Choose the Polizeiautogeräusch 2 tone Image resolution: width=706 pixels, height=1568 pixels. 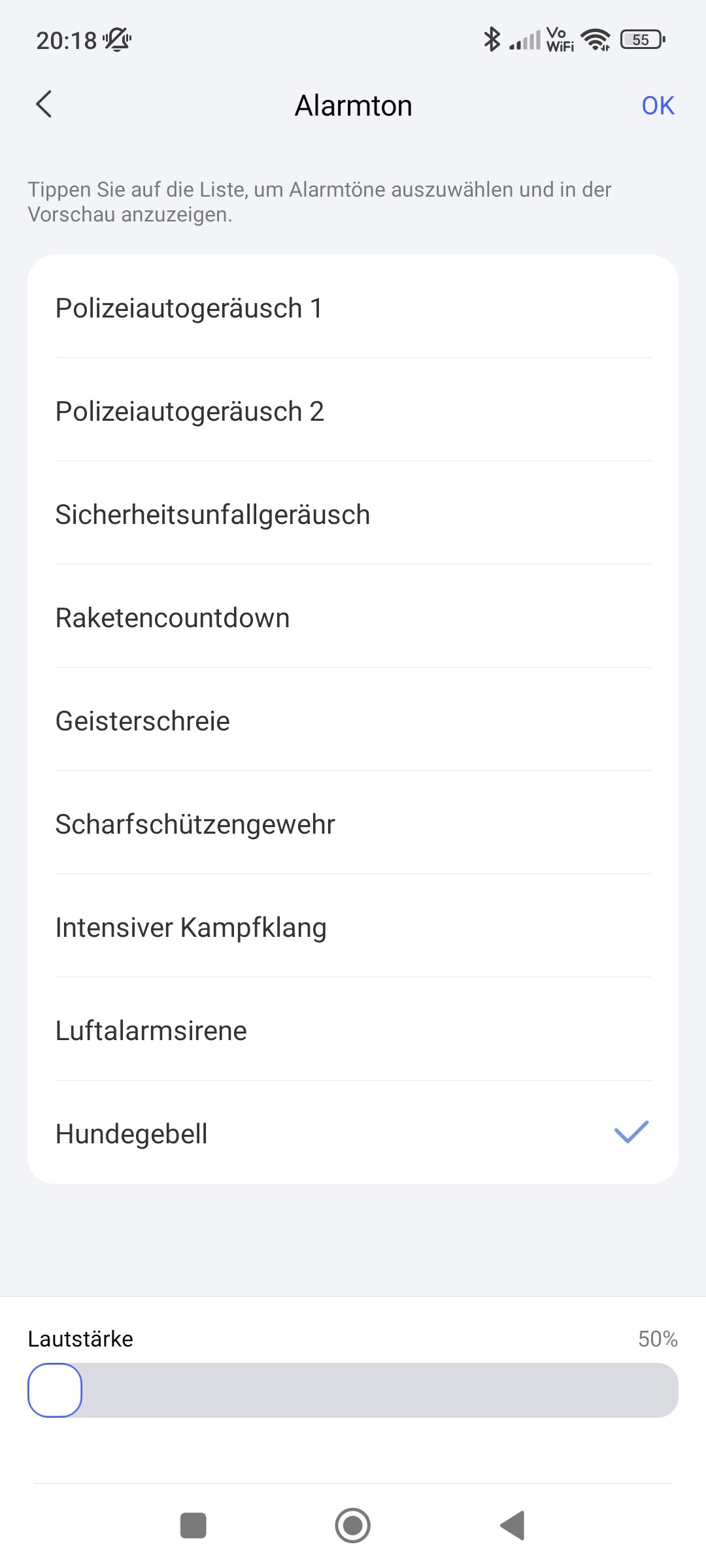tap(353, 412)
